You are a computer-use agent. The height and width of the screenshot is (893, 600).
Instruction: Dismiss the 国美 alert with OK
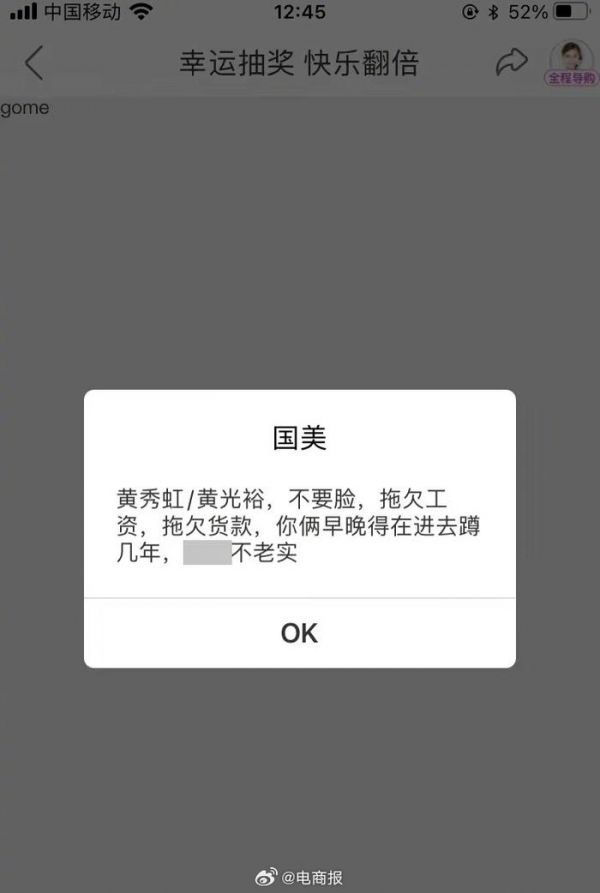[x=299, y=633]
